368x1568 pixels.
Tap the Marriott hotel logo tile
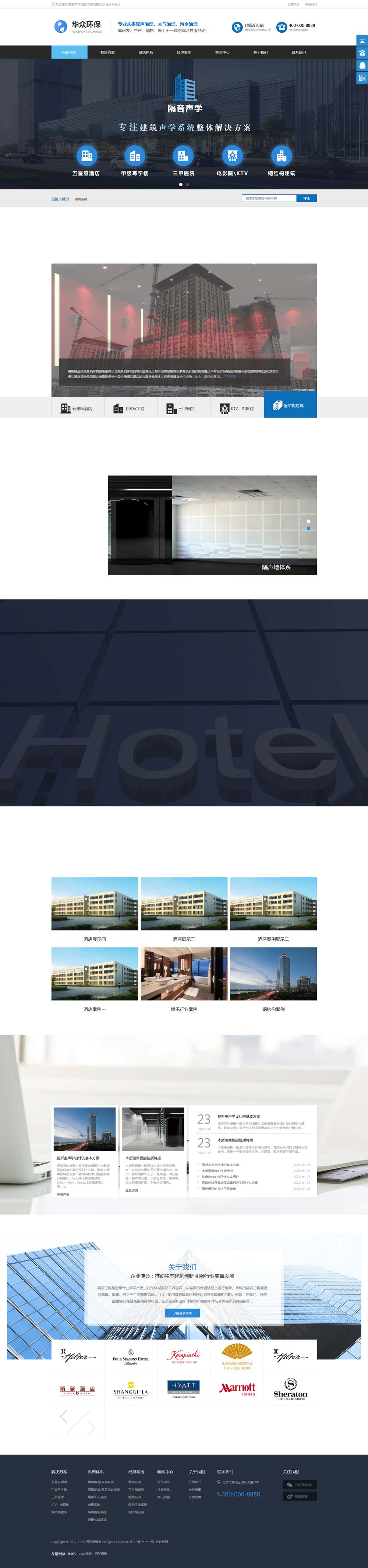pos(238,1388)
